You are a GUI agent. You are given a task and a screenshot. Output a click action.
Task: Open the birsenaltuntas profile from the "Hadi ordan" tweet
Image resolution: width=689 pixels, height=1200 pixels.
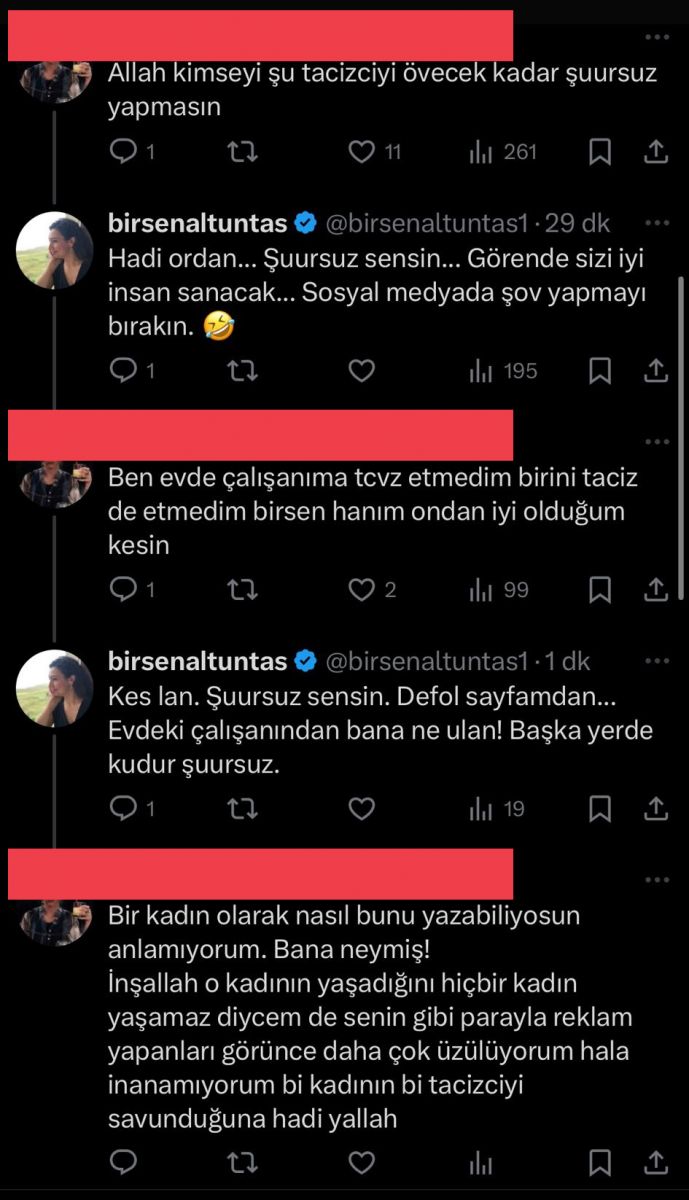point(198,223)
